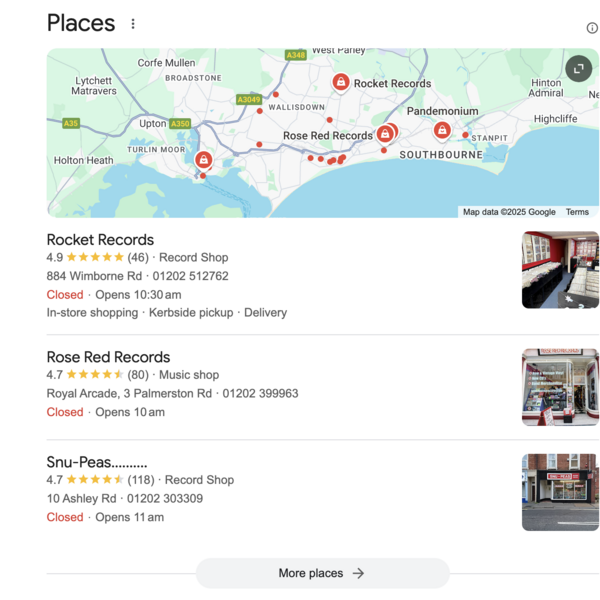The width and height of the screenshot is (600, 600).
Task: Expand the map to full view
Action: point(578,68)
